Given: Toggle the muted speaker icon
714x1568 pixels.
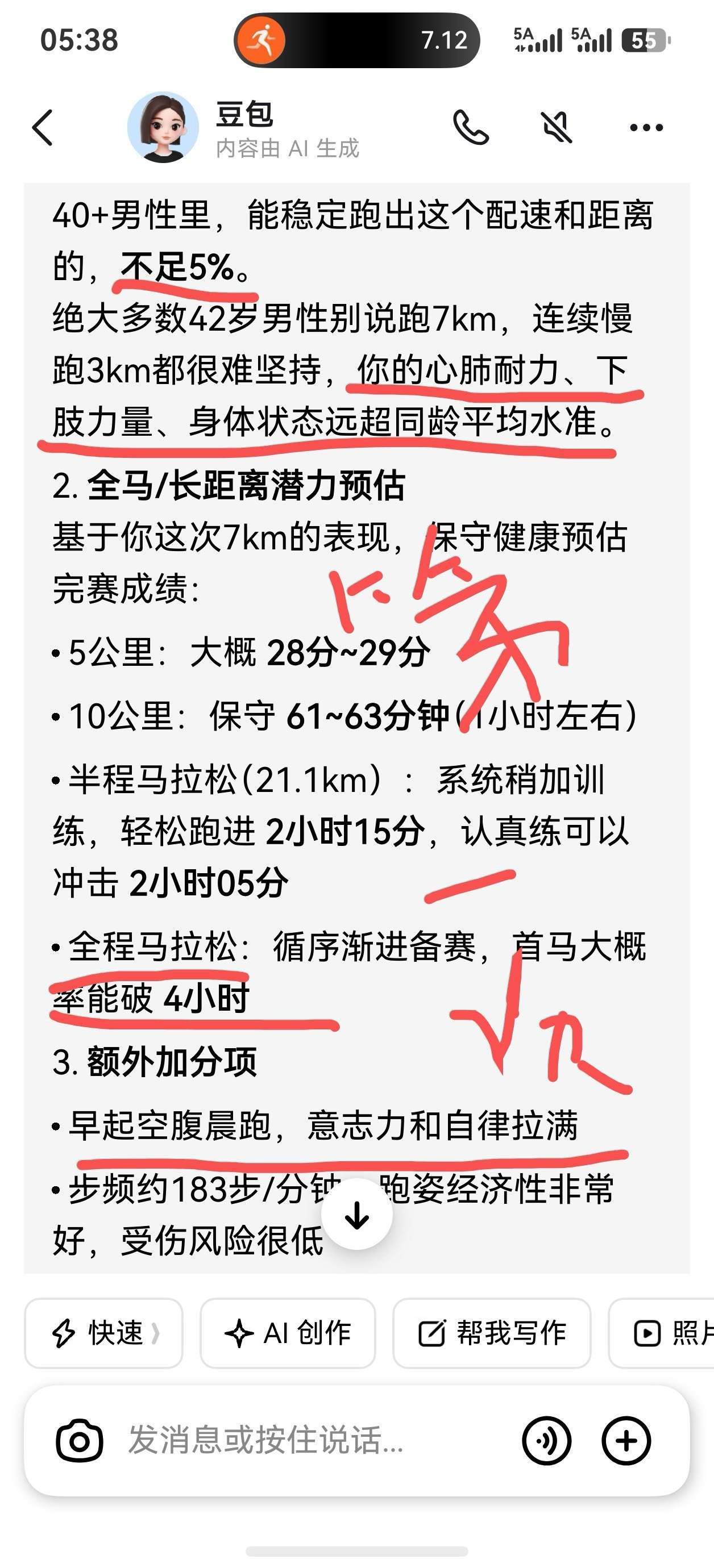Looking at the screenshot, I should click(x=557, y=127).
